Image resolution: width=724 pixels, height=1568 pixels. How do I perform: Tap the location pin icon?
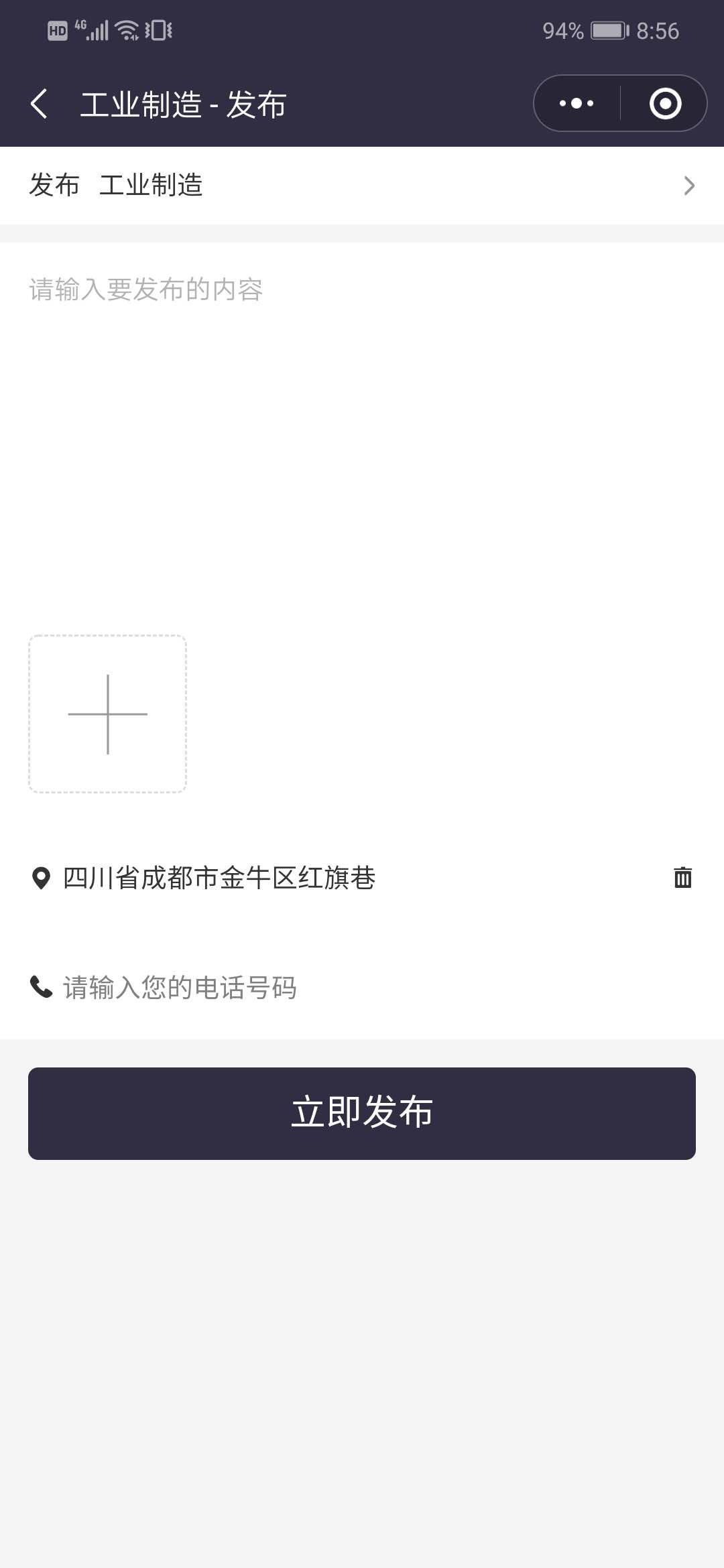click(x=42, y=878)
